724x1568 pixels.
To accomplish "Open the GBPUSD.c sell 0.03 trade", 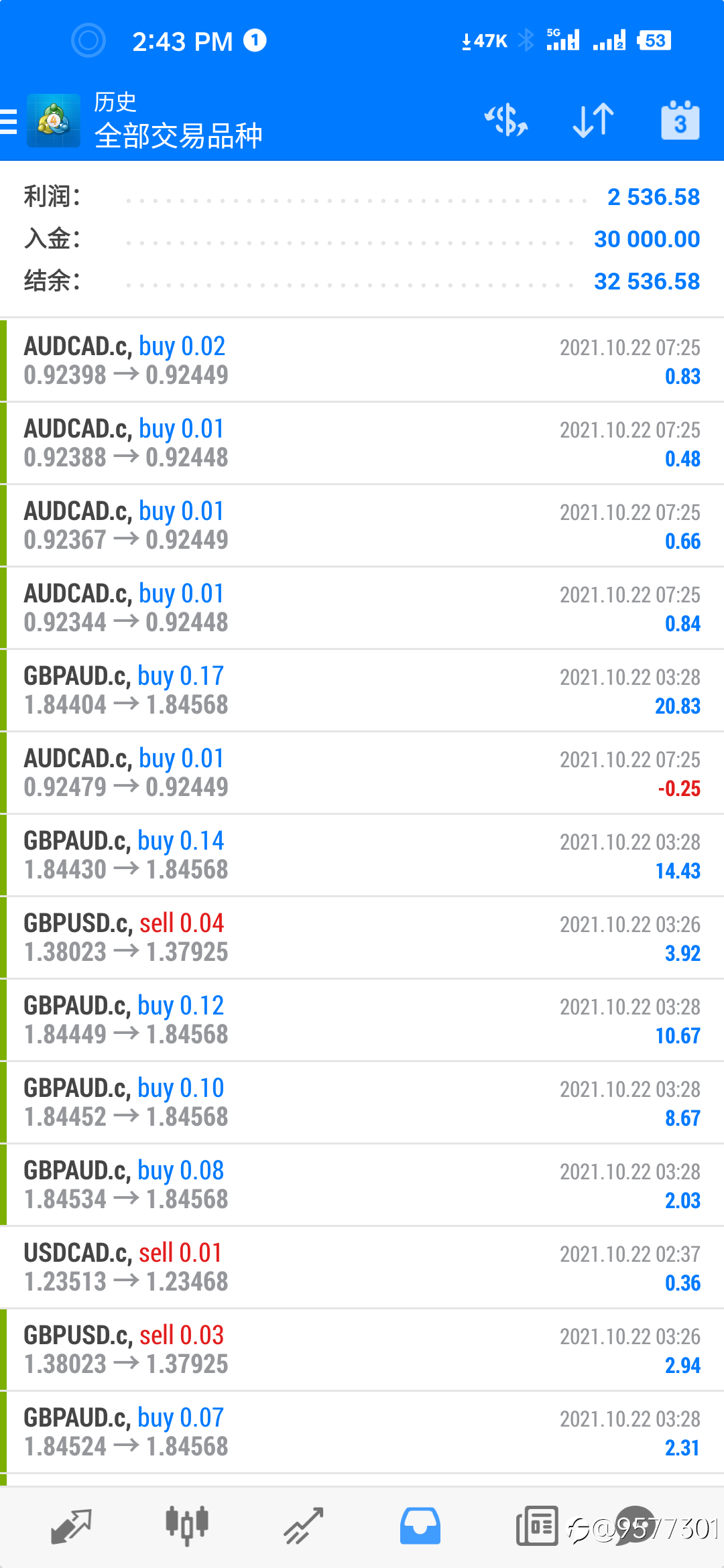I will 362,1350.
